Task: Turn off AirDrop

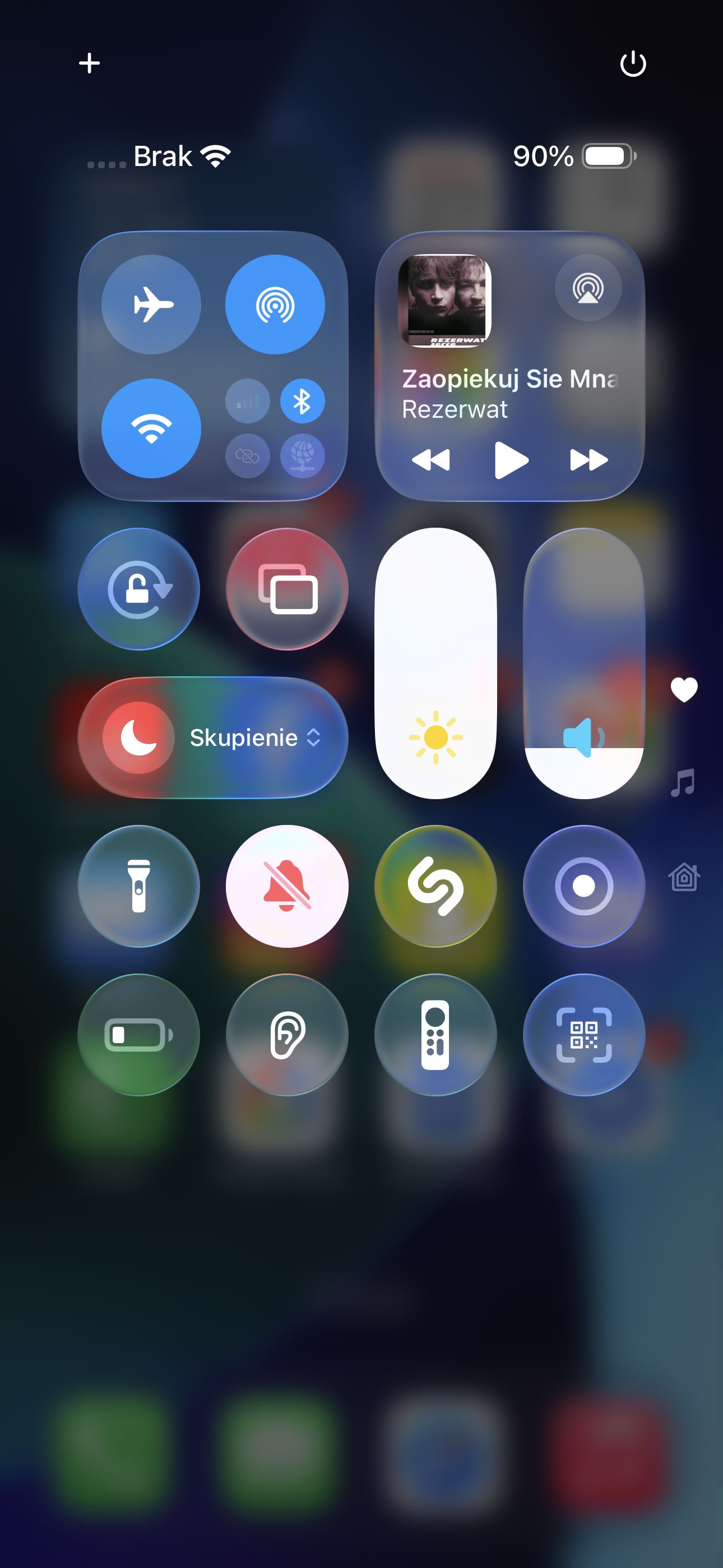Action: 275,305
